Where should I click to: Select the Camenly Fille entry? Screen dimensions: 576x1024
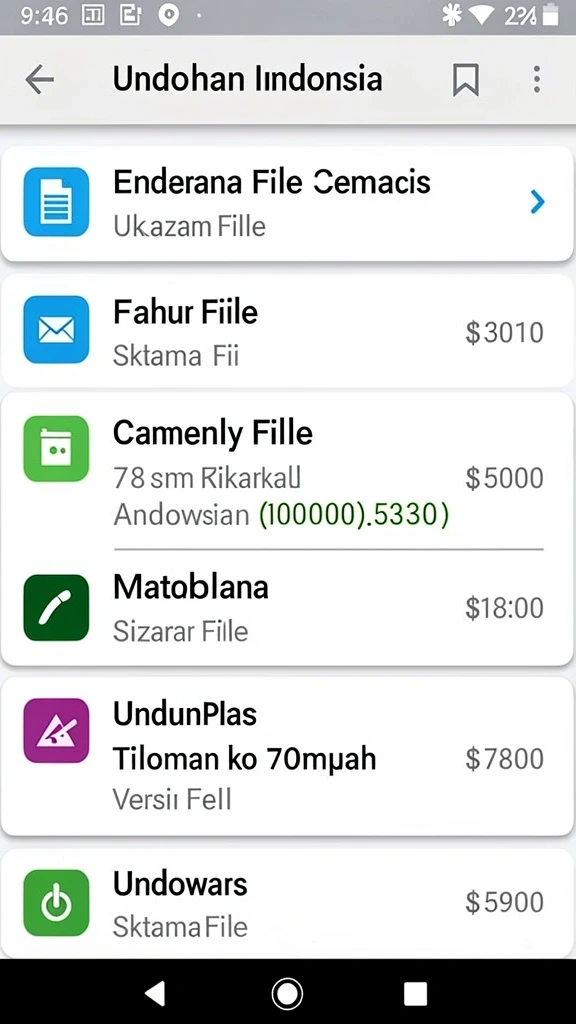pyautogui.click(x=287, y=470)
